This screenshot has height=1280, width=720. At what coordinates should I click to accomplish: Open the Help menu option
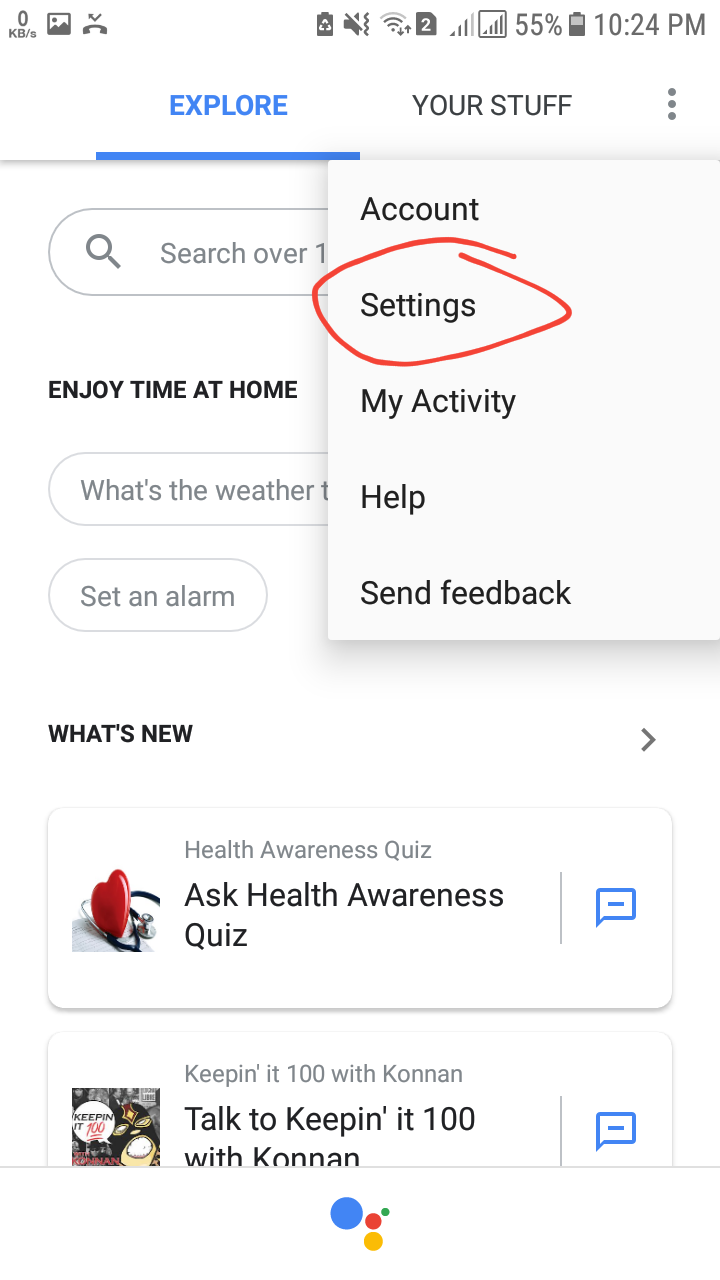pos(393,497)
